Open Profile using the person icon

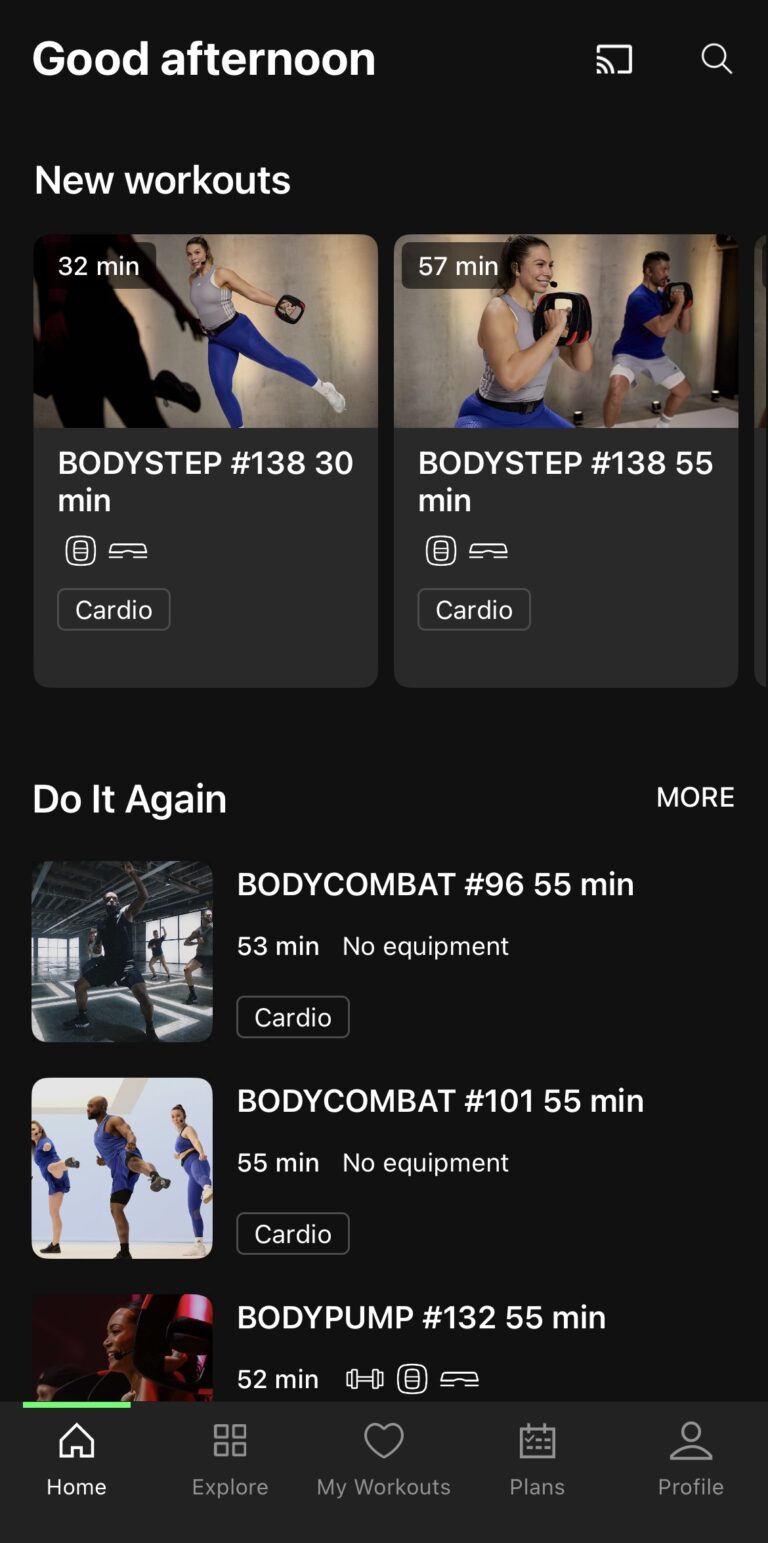click(x=690, y=1440)
